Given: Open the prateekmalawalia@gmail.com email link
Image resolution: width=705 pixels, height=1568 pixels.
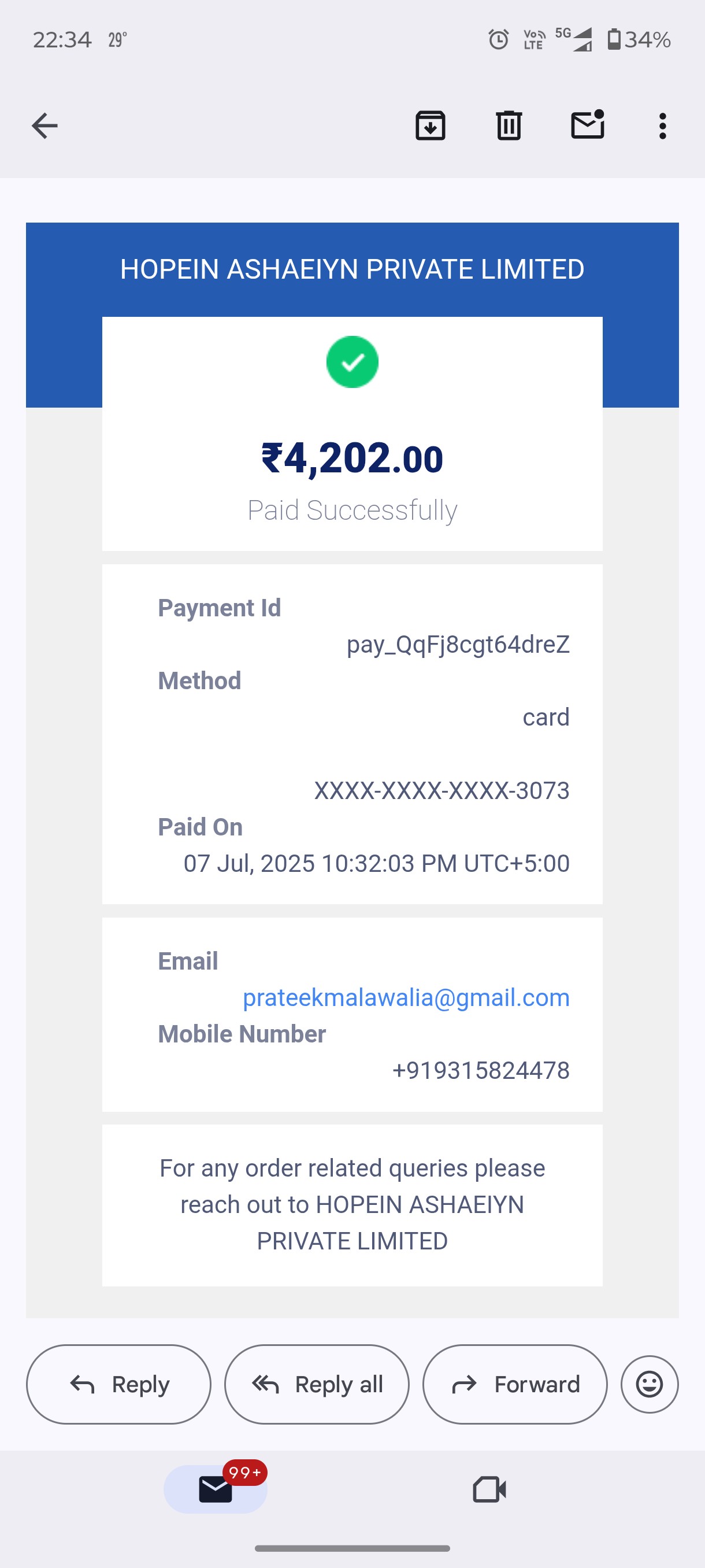Looking at the screenshot, I should [x=406, y=998].
